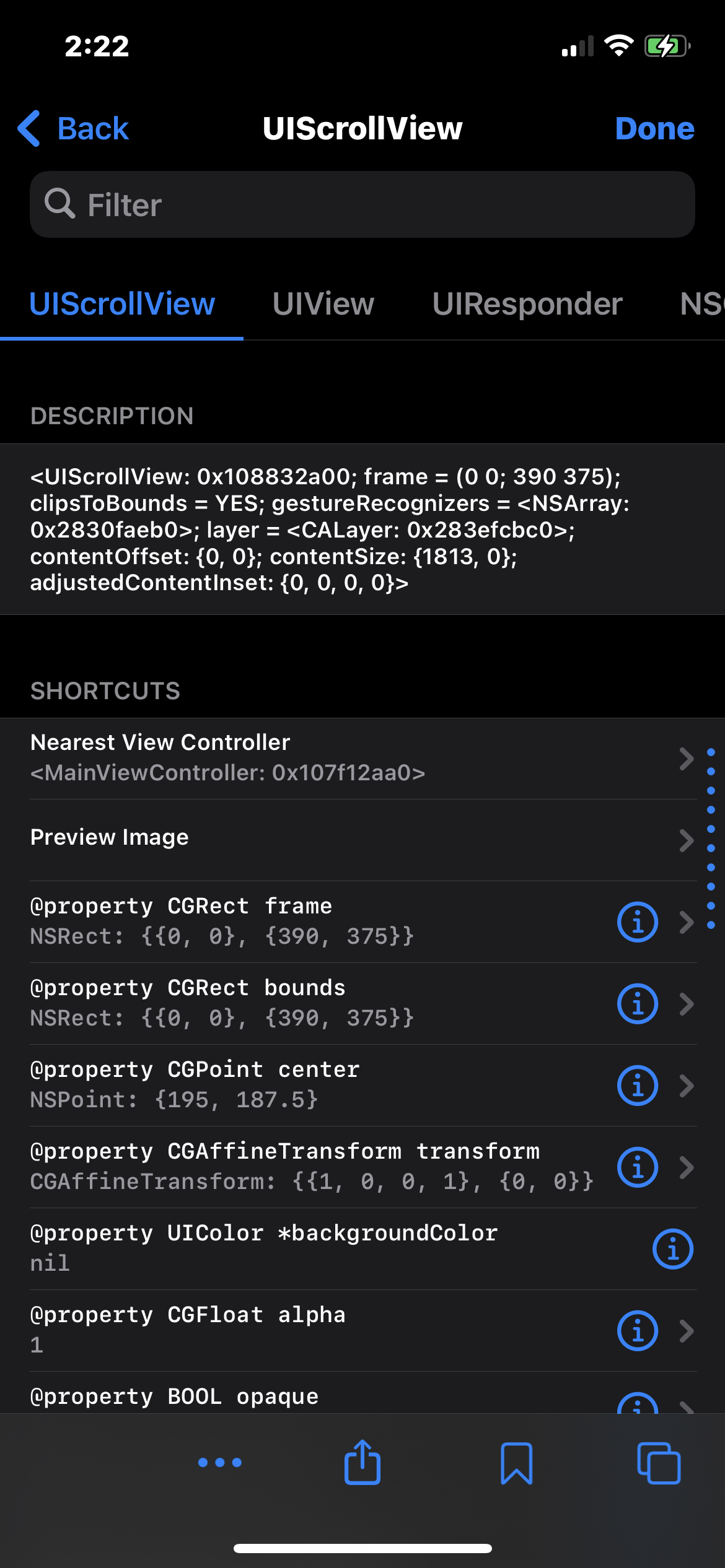
Task: Open the three-dot more menu in toolbar
Action: point(220,1463)
